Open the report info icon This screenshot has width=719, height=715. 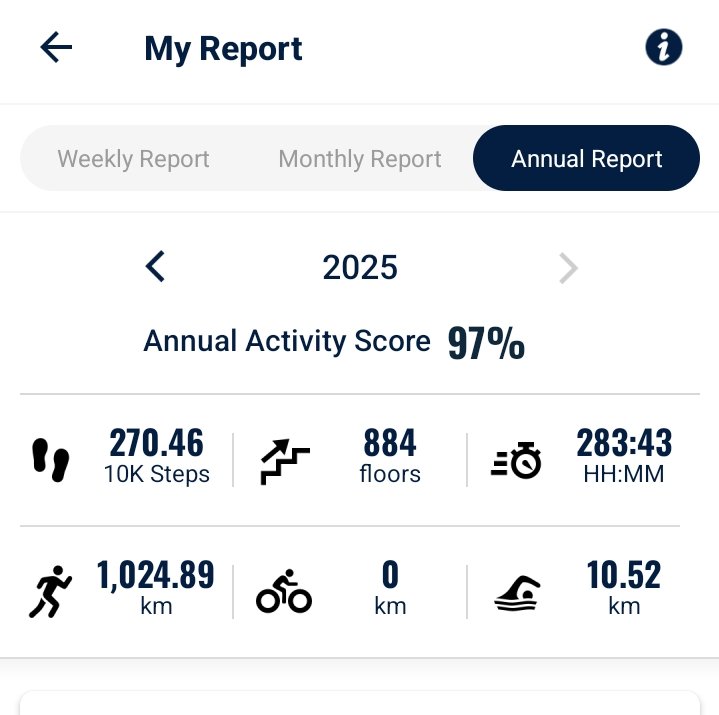pyautogui.click(x=663, y=48)
